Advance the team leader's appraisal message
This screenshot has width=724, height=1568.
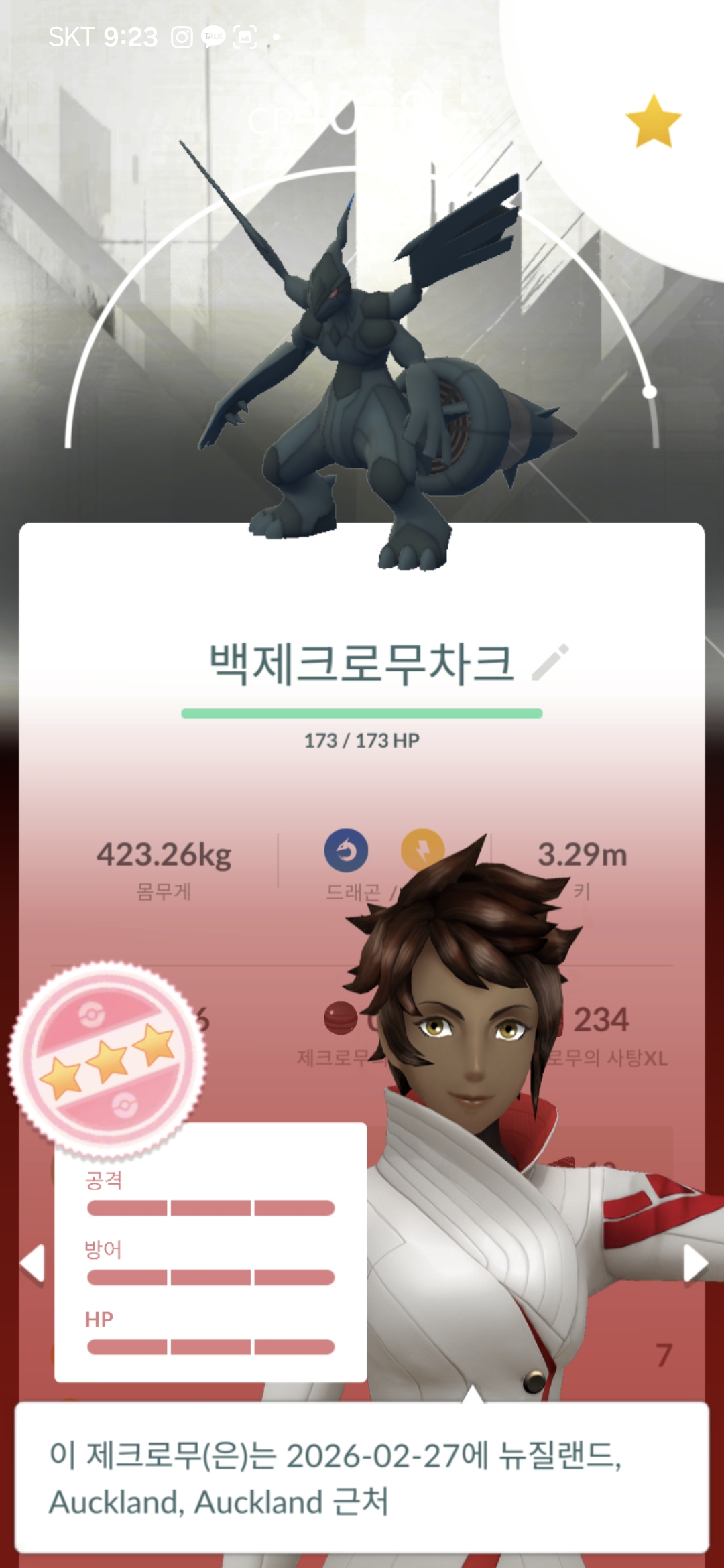coord(362,1478)
